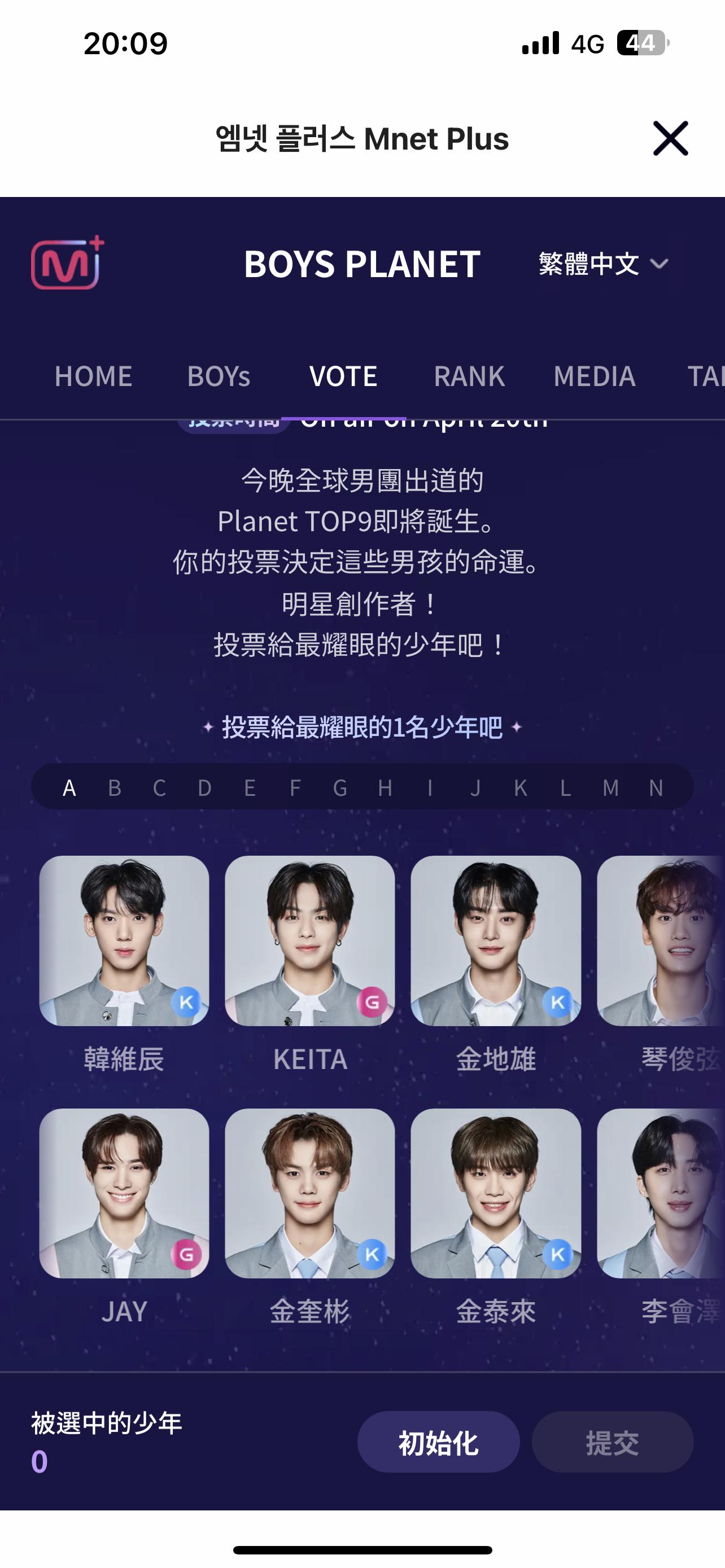
Task: Open the 繁體中文 language dropdown
Action: coord(602,264)
